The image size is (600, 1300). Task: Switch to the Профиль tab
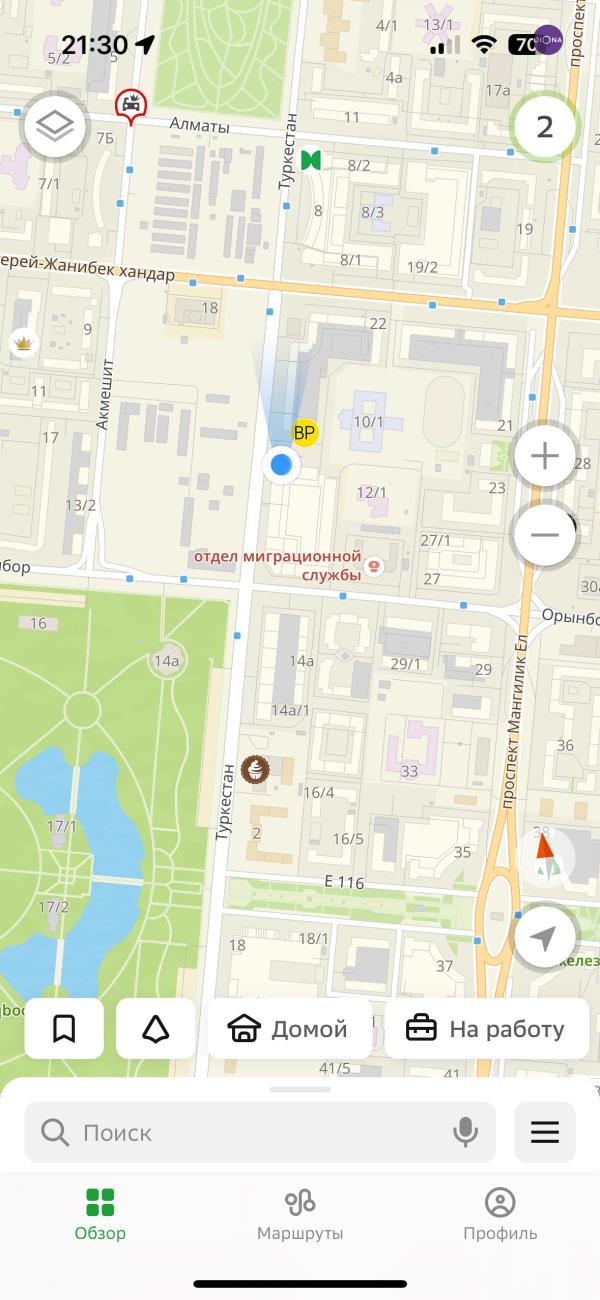[x=500, y=1213]
